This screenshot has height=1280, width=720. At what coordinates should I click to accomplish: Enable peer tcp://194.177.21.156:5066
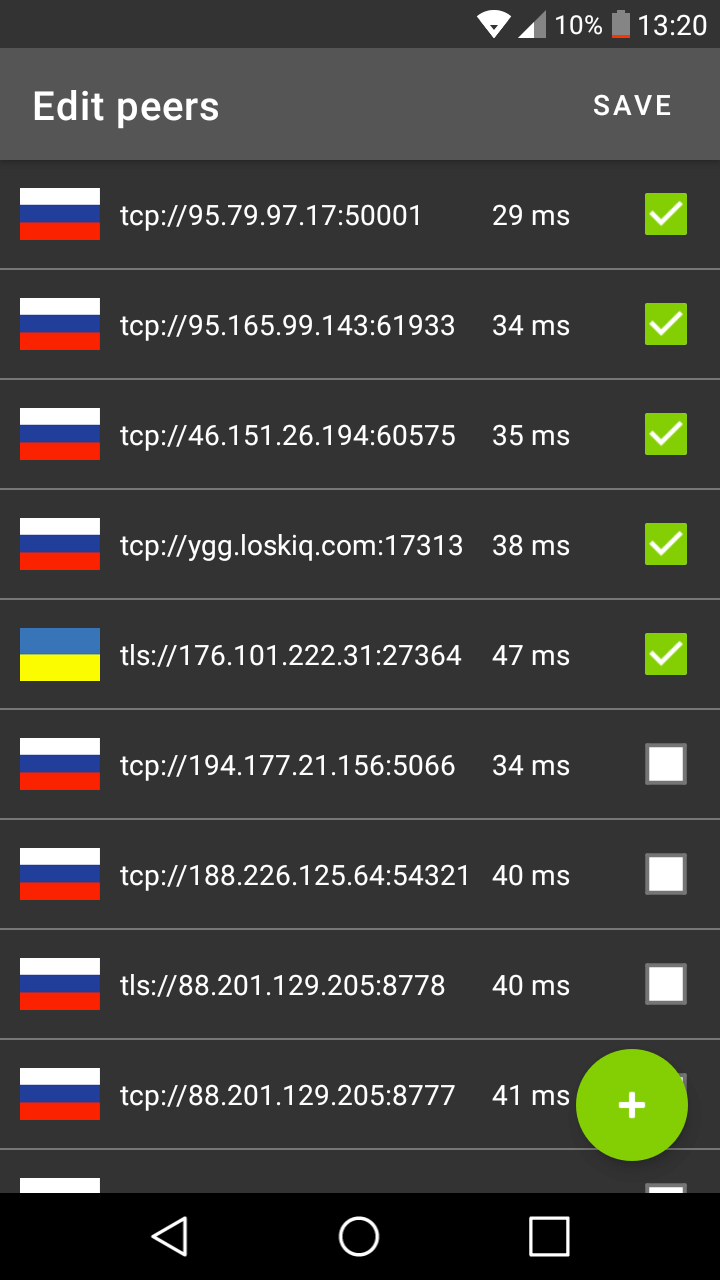pyautogui.click(x=666, y=764)
